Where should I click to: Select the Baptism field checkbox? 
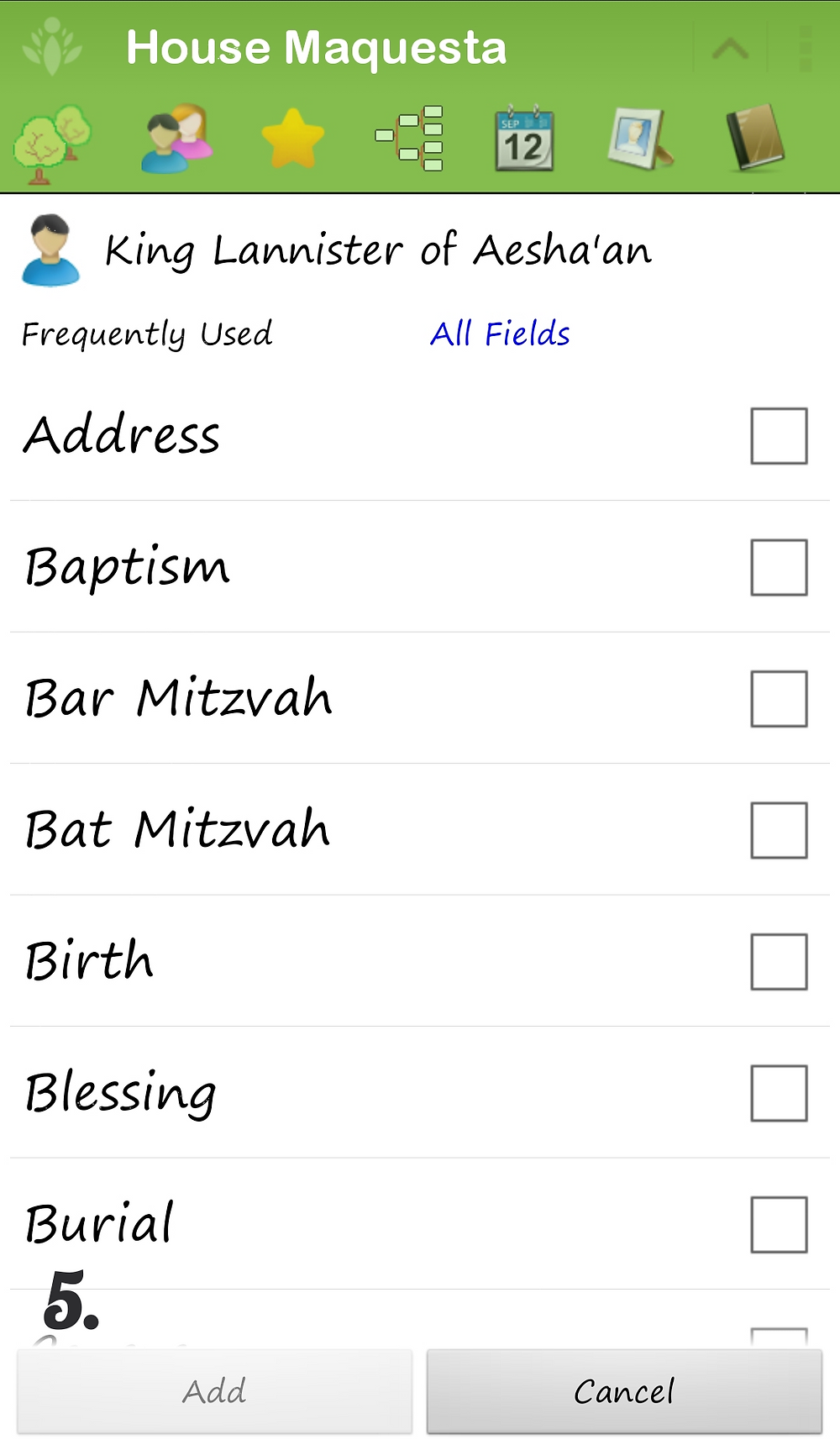click(x=779, y=567)
